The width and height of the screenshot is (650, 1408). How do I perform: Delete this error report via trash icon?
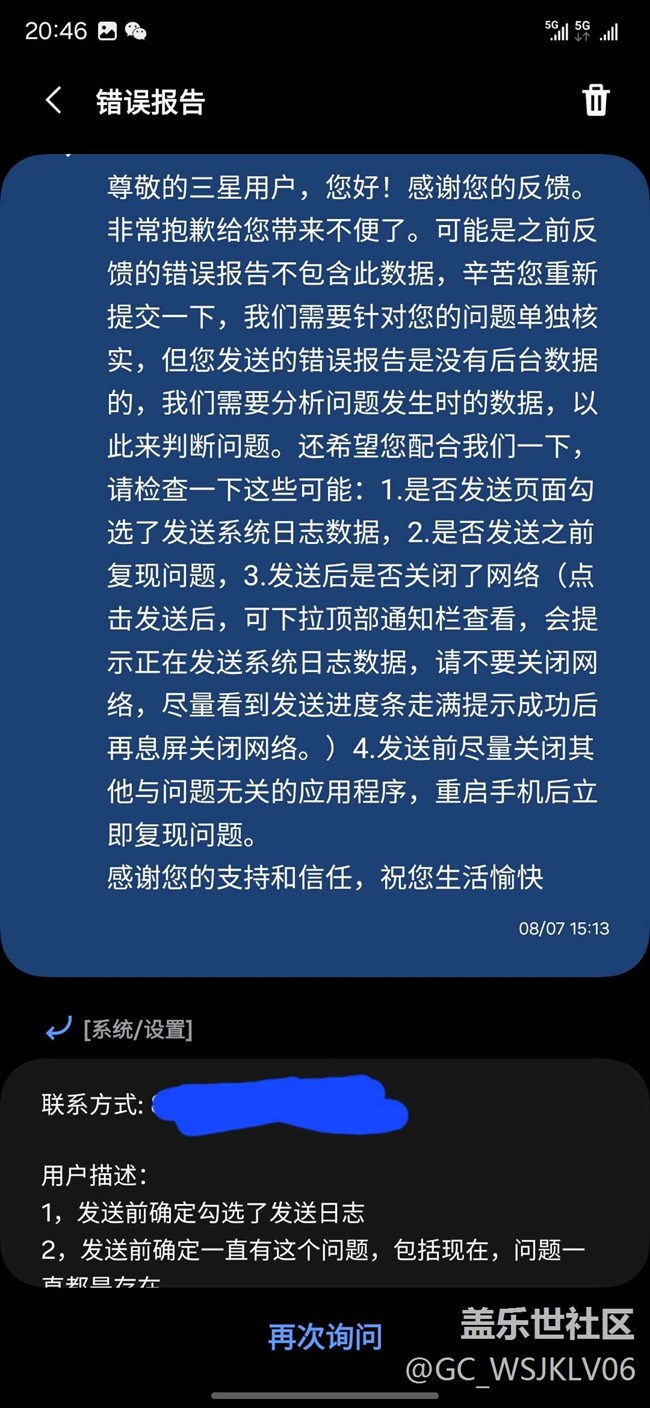click(596, 100)
